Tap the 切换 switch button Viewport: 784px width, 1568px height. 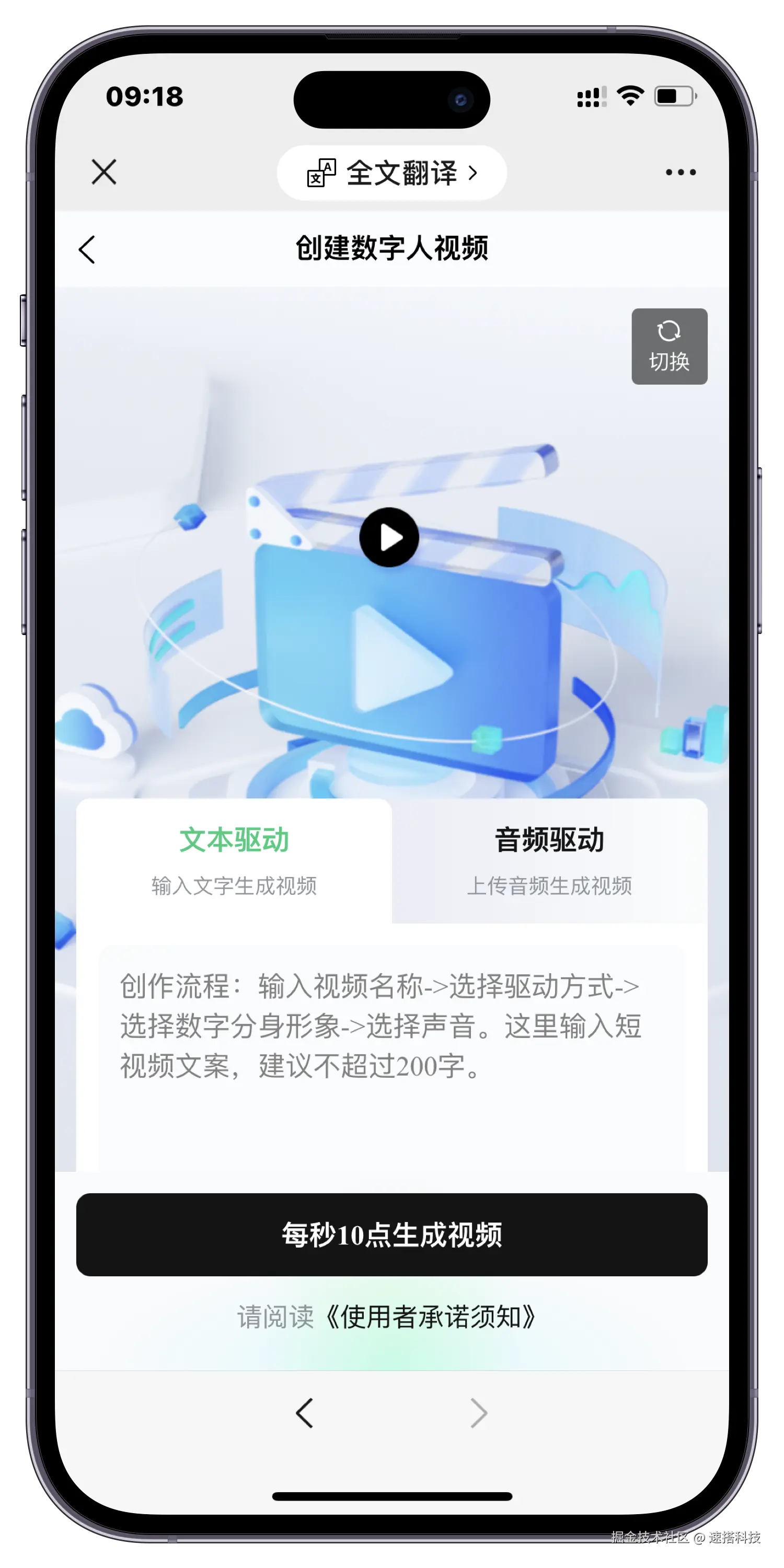(x=669, y=347)
